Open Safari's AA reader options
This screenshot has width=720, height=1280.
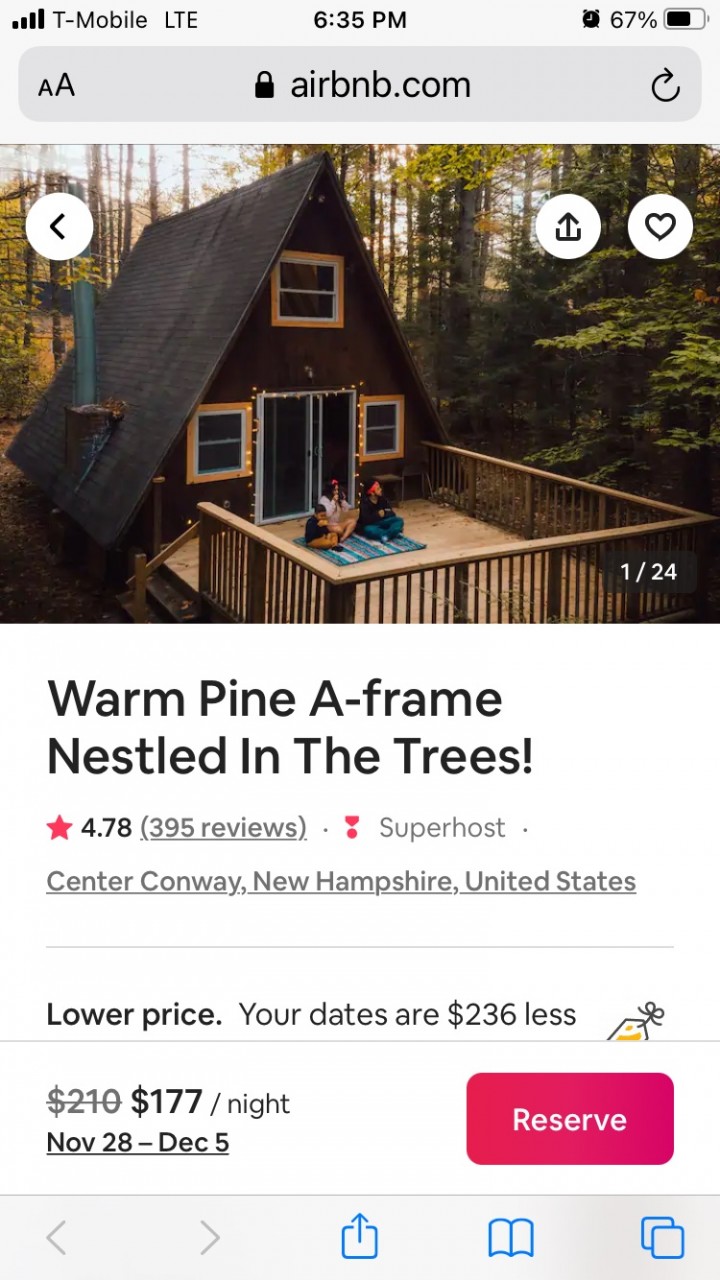[x=57, y=86]
